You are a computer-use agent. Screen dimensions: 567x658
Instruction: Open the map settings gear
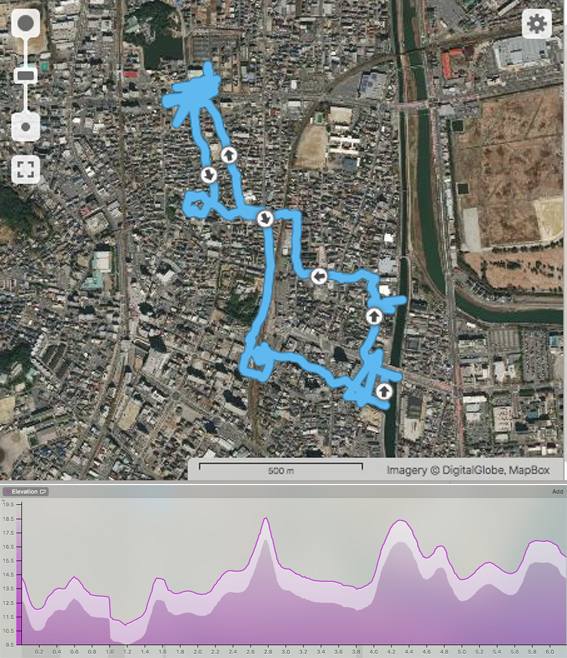537,24
